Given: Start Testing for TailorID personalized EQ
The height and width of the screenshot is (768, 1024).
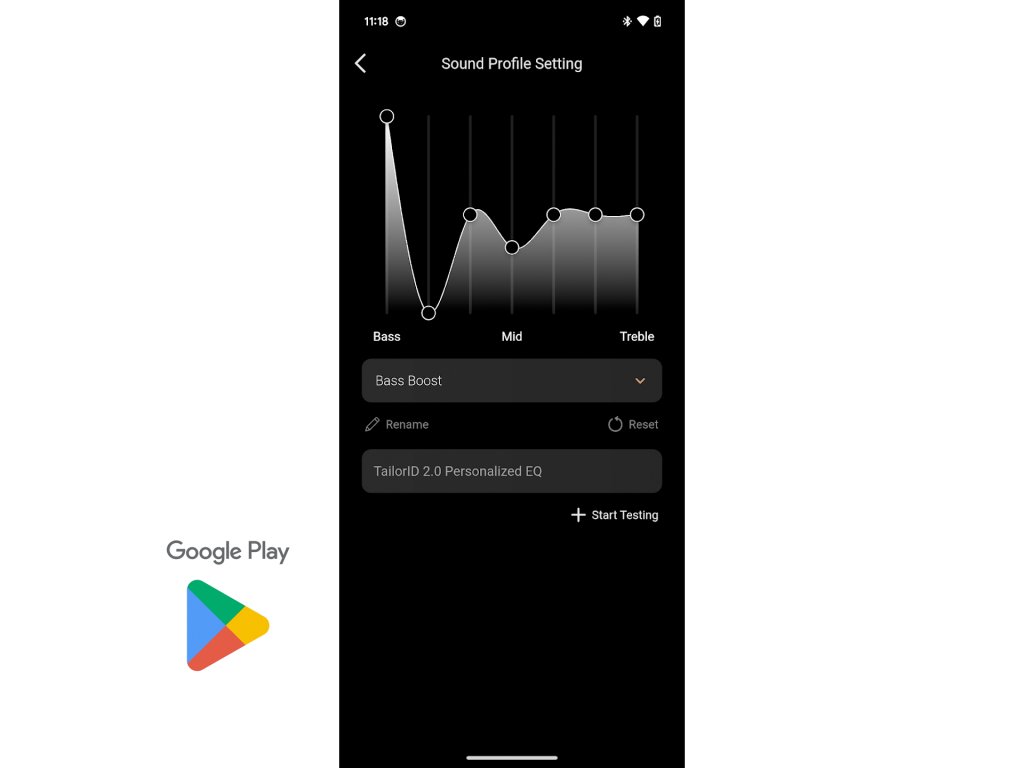Looking at the screenshot, I should [615, 515].
